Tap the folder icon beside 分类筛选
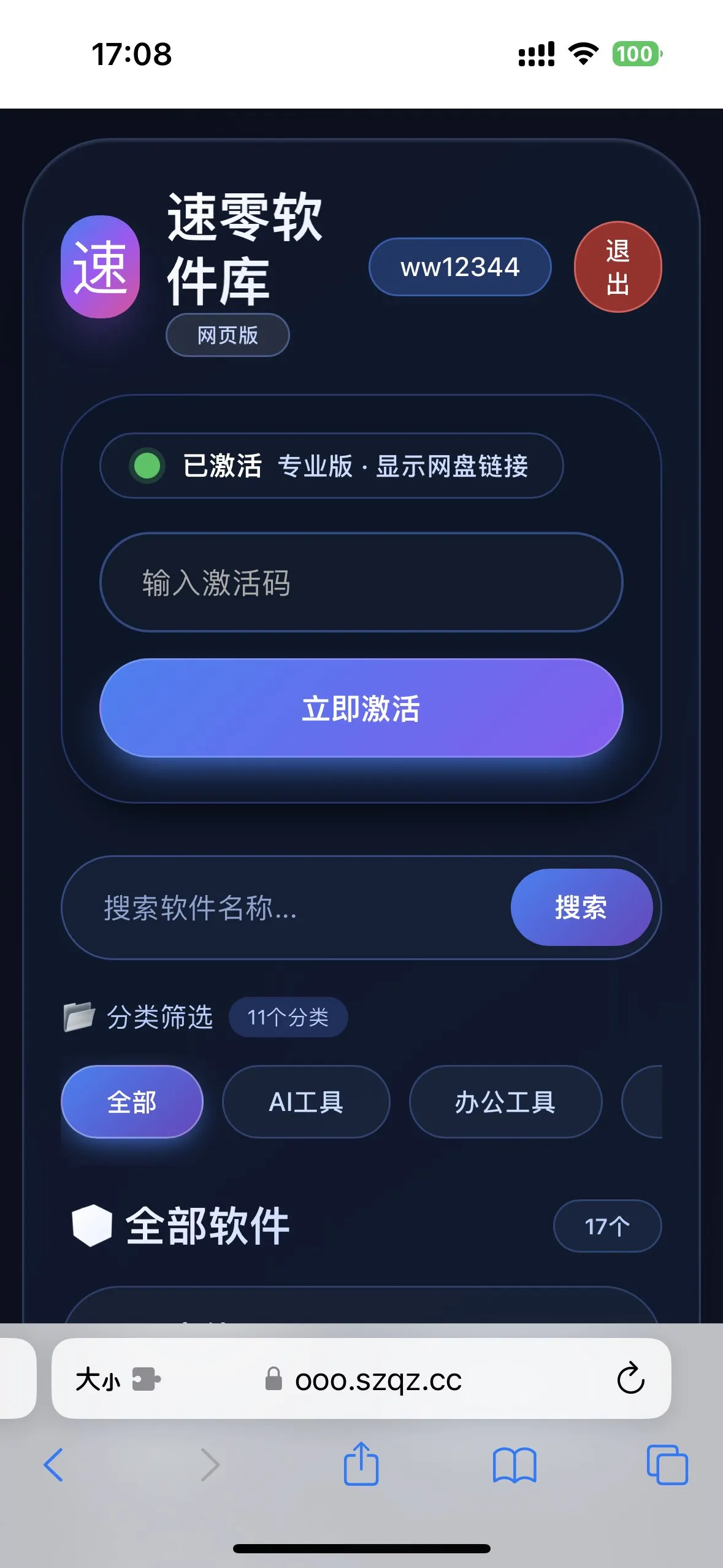This screenshot has width=723, height=1568. [80, 1017]
